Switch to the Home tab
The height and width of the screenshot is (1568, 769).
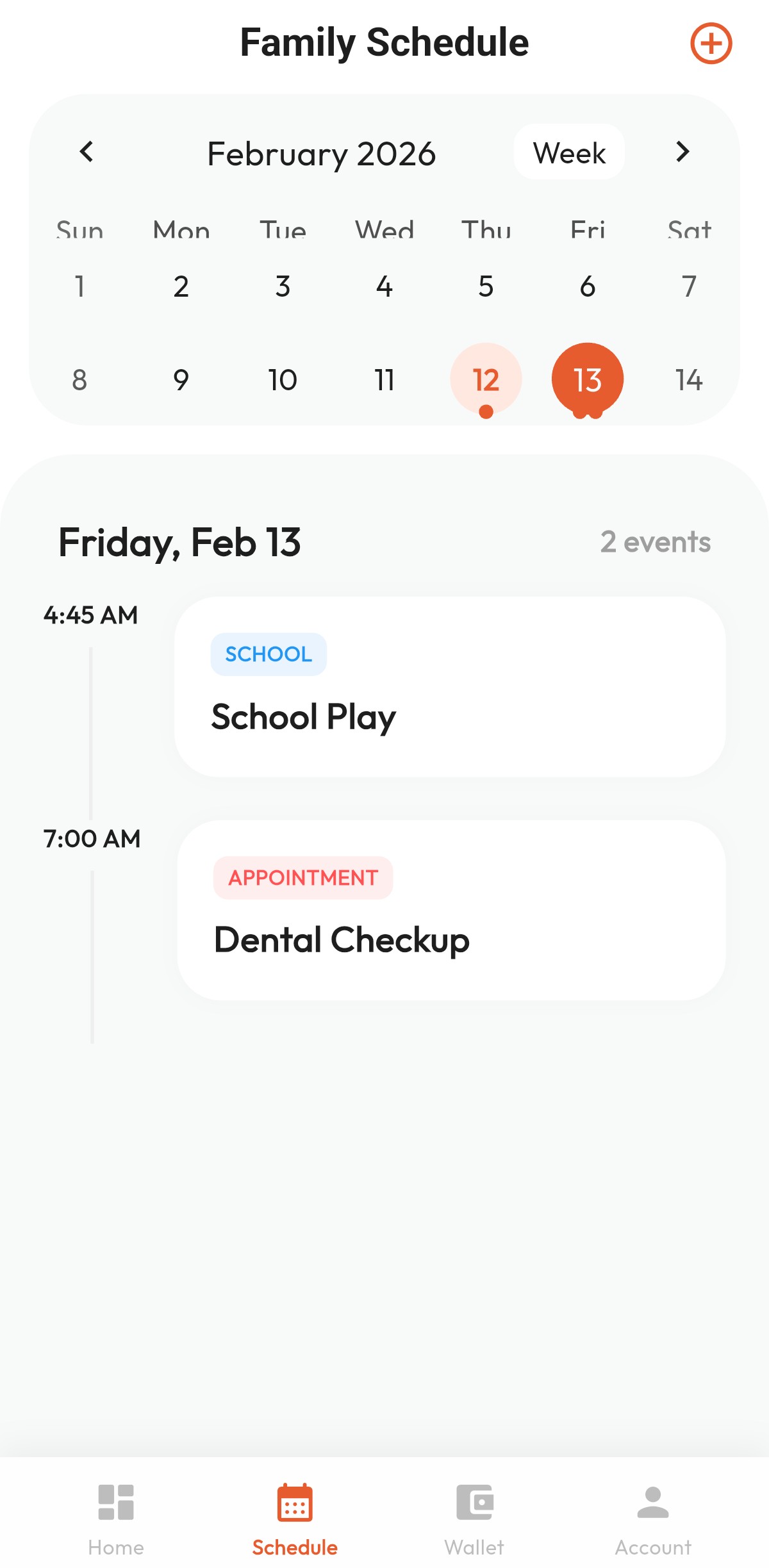pyautogui.click(x=116, y=1519)
